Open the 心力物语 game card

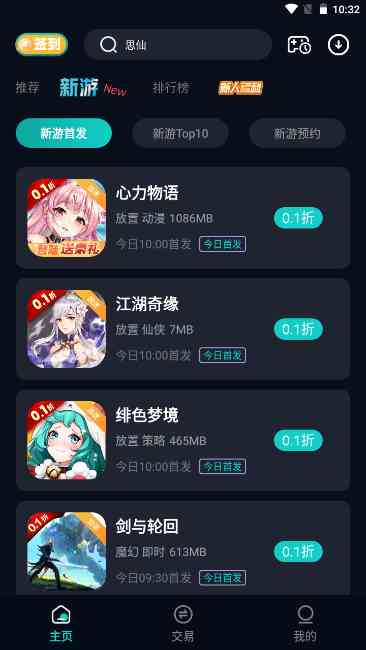point(183,218)
